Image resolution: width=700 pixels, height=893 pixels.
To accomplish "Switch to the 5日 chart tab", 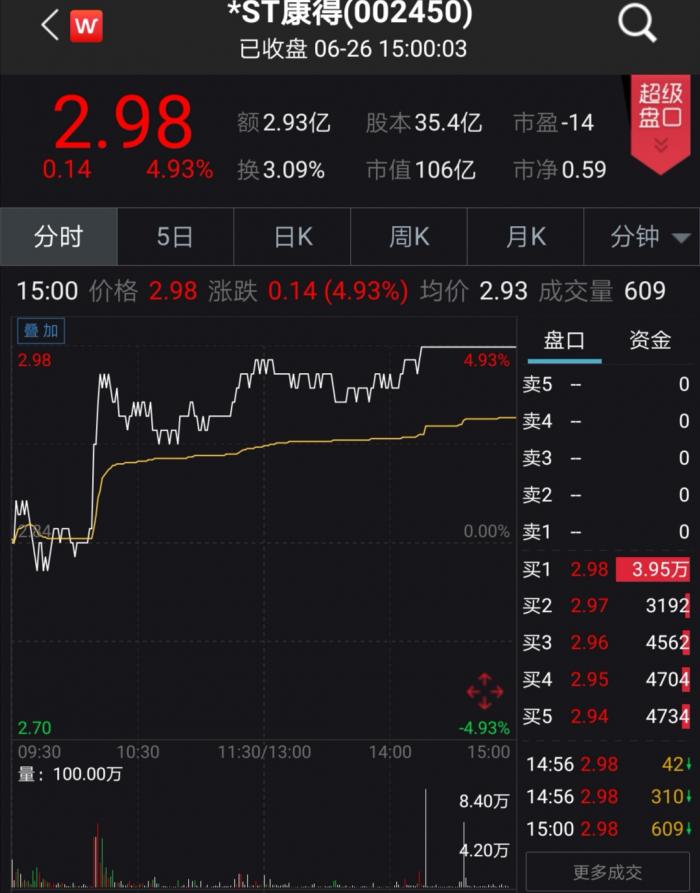I will click(174, 237).
